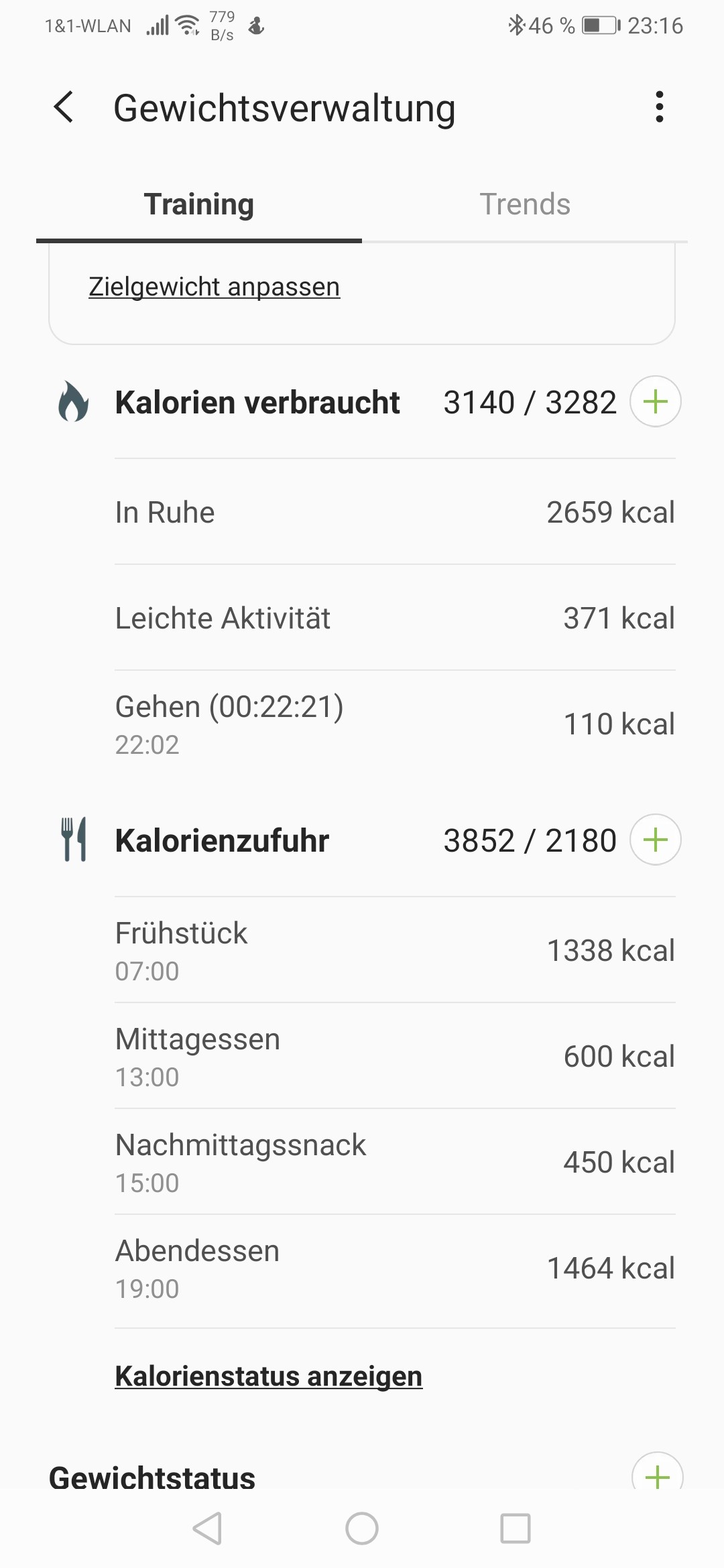724x1568 pixels.
Task: Add entry to Kalorien verbraucht
Action: (656, 402)
